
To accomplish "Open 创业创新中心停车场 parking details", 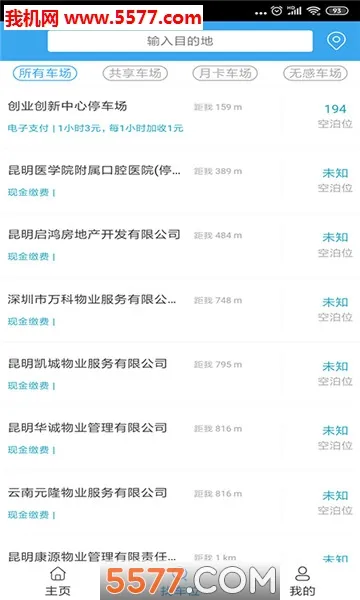I will tap(180, 117).
